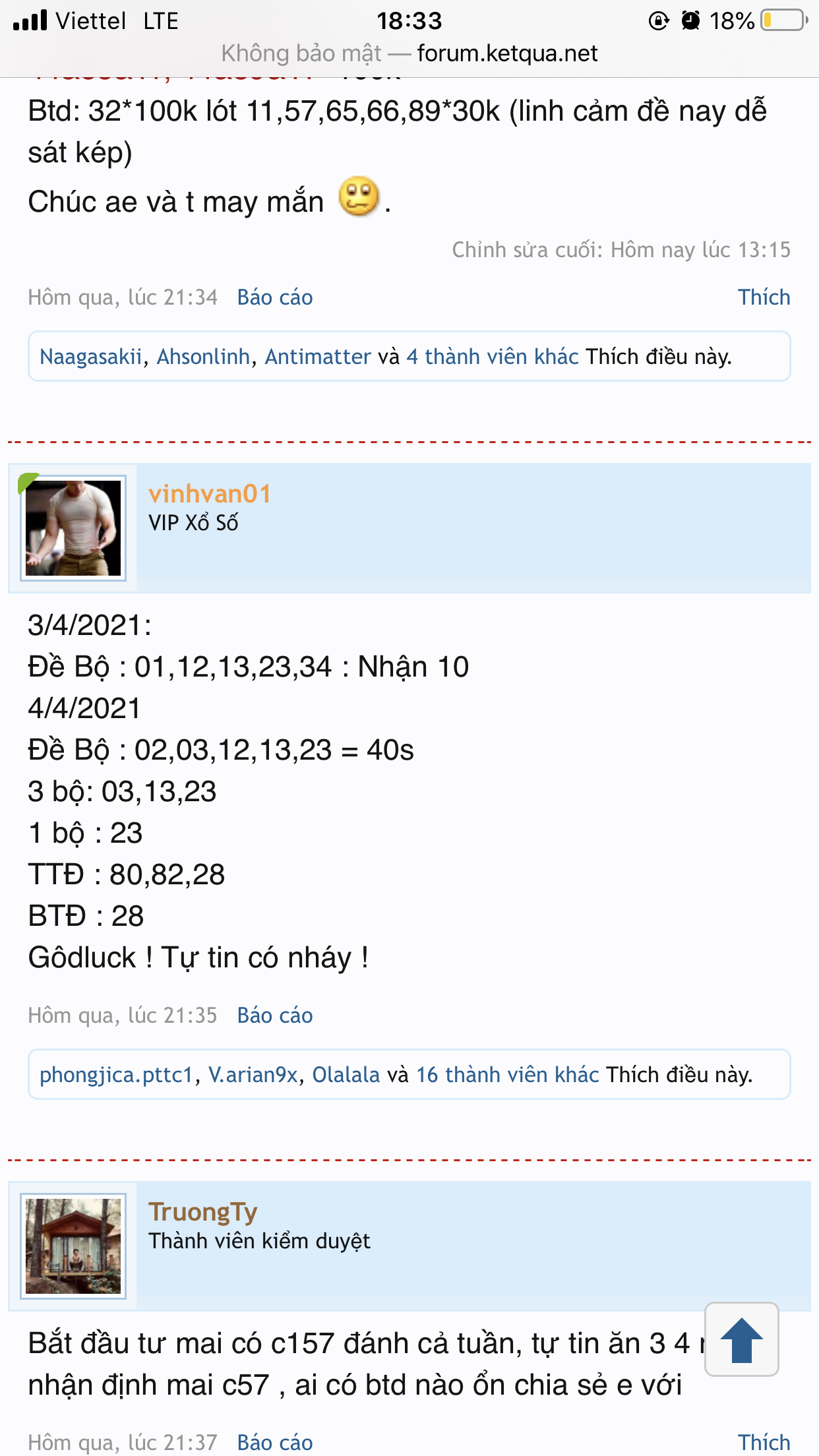Report the post from 21:34
819x1456 pixels.
pos(275,297)
